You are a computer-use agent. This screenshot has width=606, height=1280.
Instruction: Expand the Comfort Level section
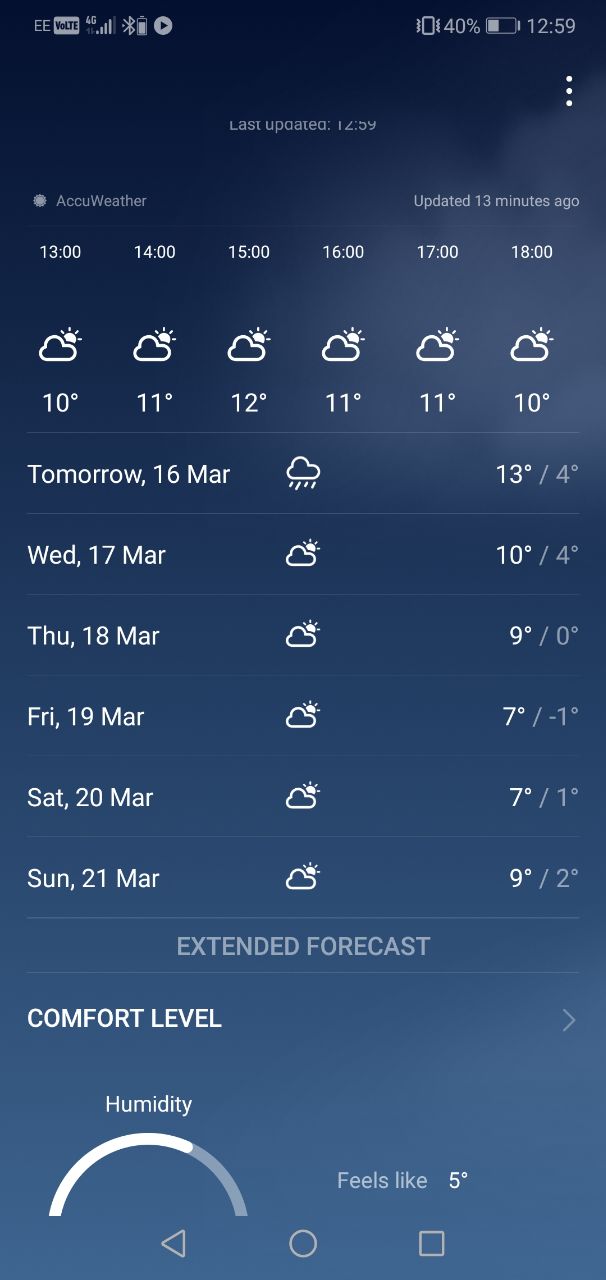[x=303, y=1019]
